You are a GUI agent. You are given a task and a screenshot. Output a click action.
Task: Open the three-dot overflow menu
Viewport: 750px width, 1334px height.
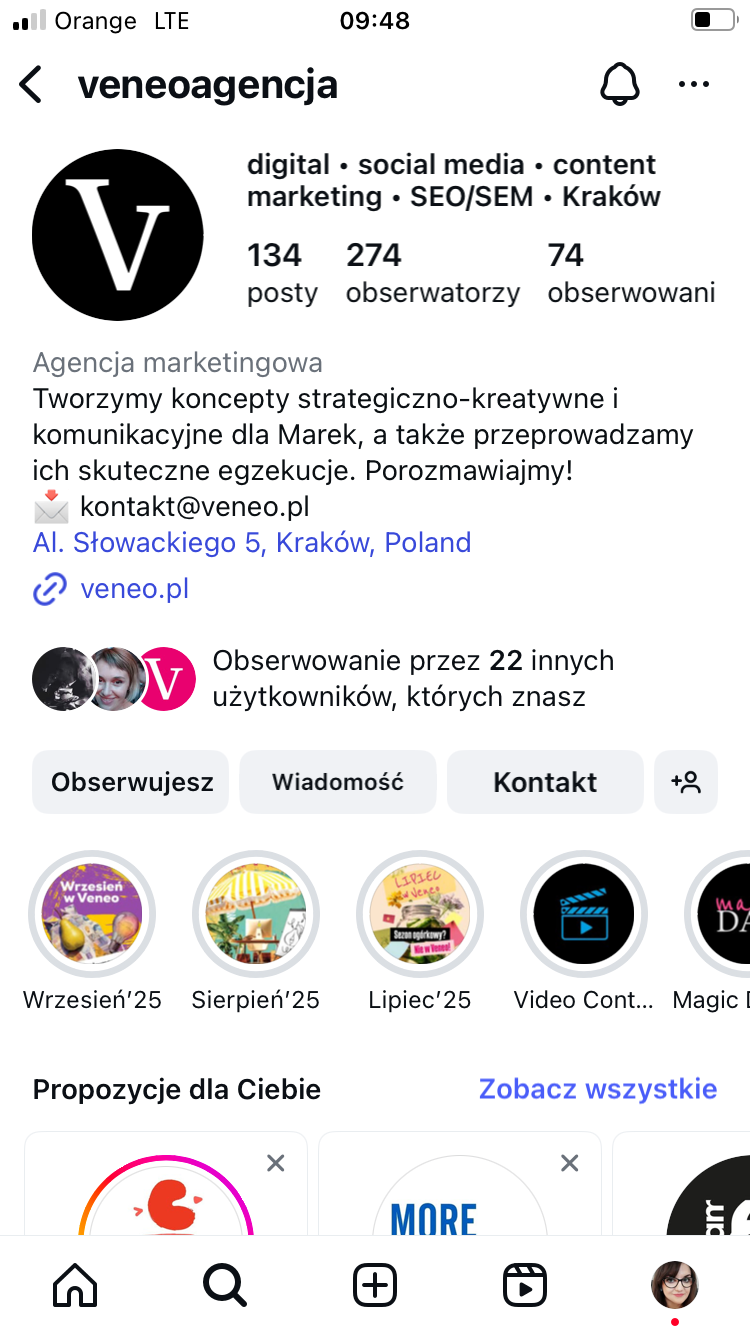pos(693,85)
